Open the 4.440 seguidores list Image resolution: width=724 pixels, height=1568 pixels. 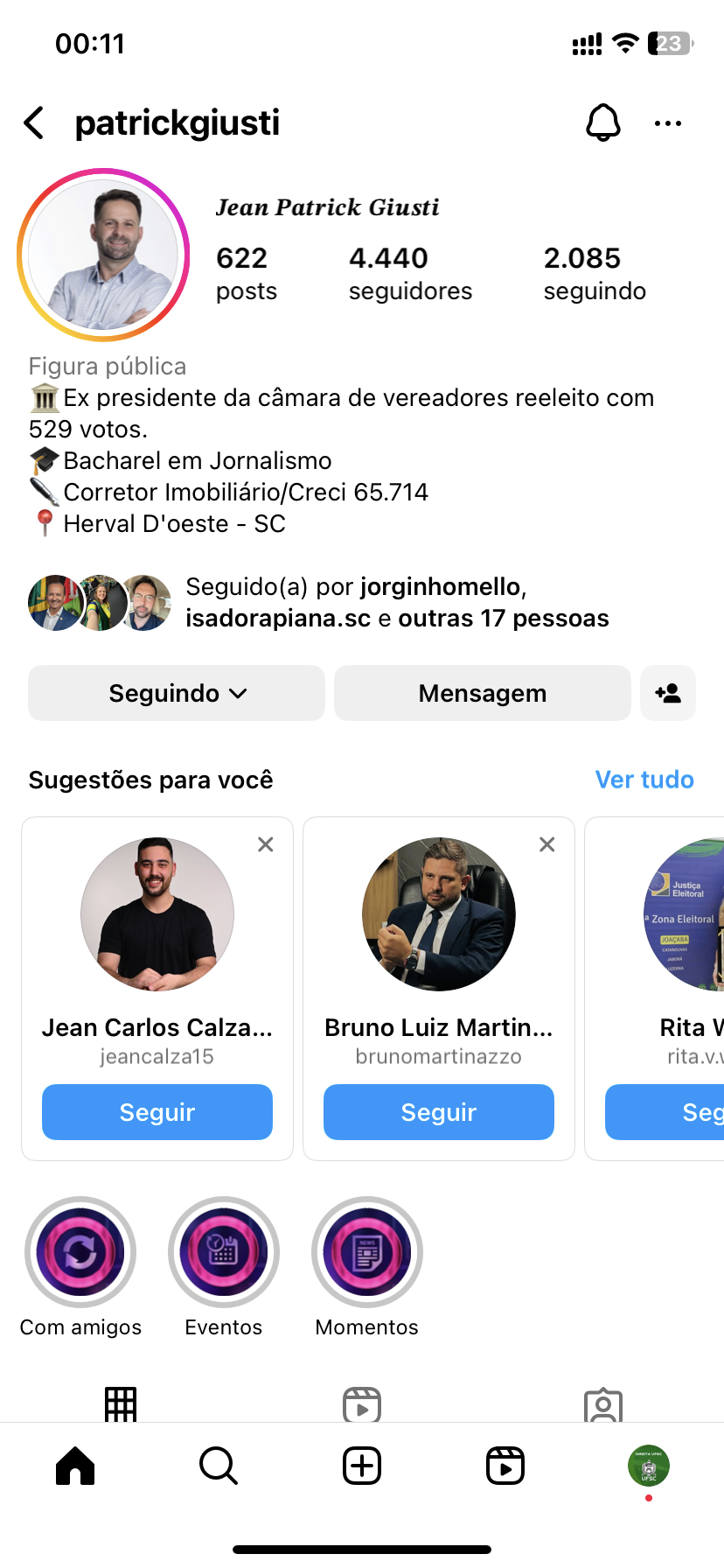point(409,273)
